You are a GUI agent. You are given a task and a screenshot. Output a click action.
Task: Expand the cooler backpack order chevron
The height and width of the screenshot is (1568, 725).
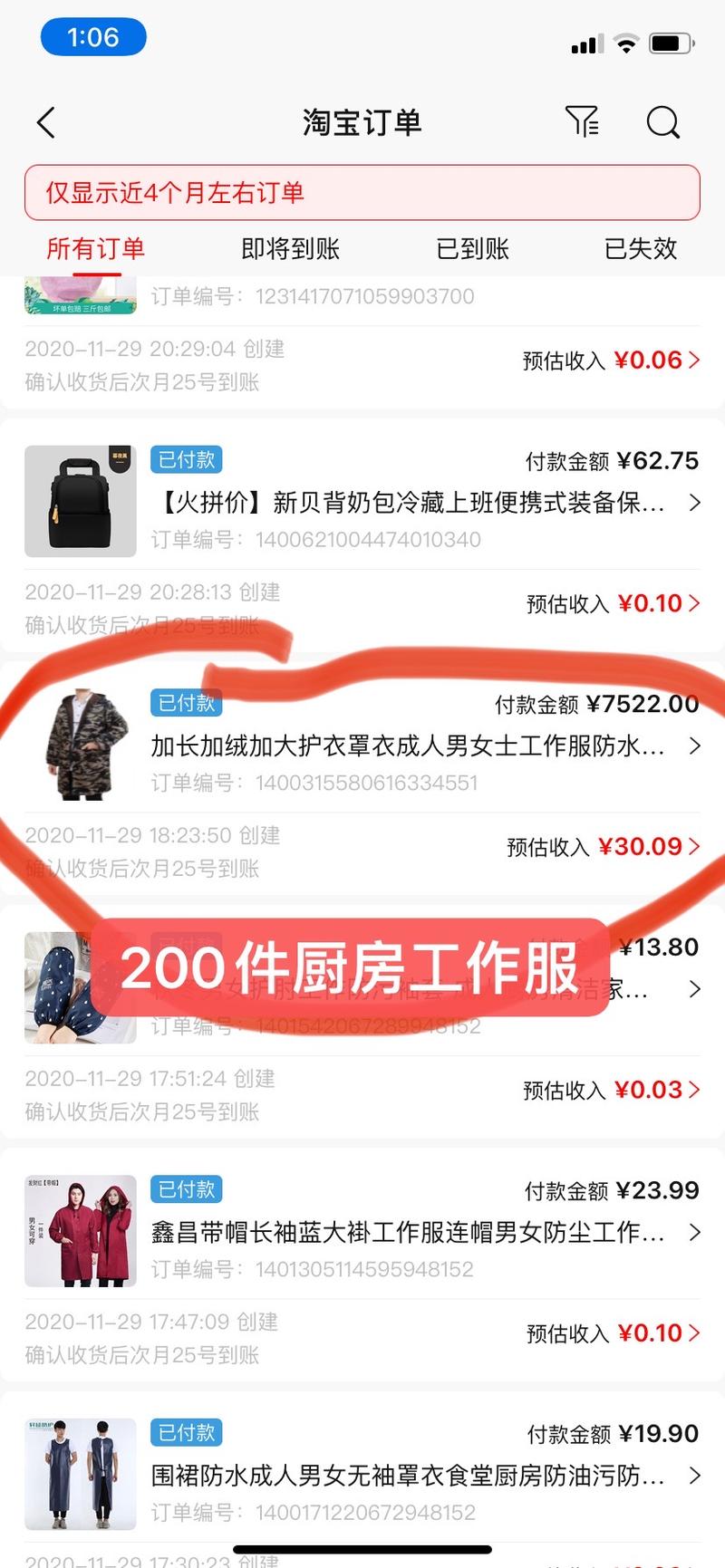point(695,502)
